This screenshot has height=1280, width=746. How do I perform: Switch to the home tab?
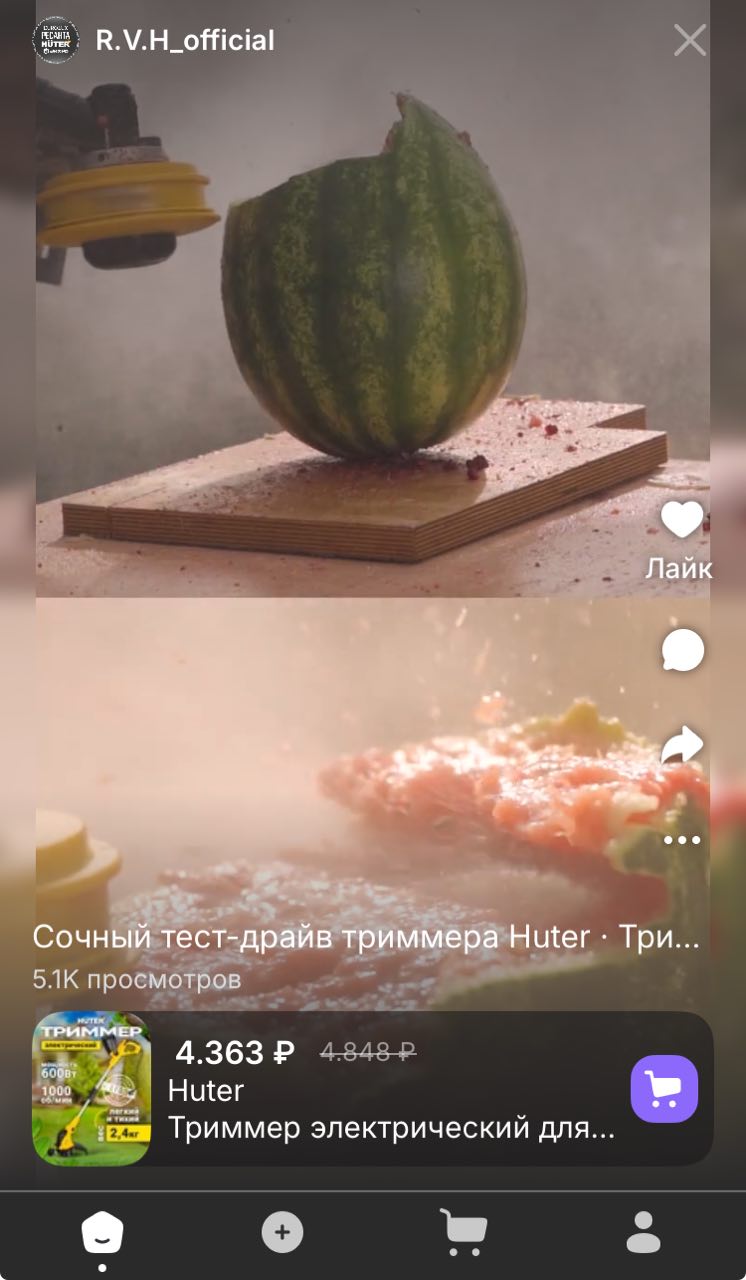pyautogui.click(x=102, y=1234)
